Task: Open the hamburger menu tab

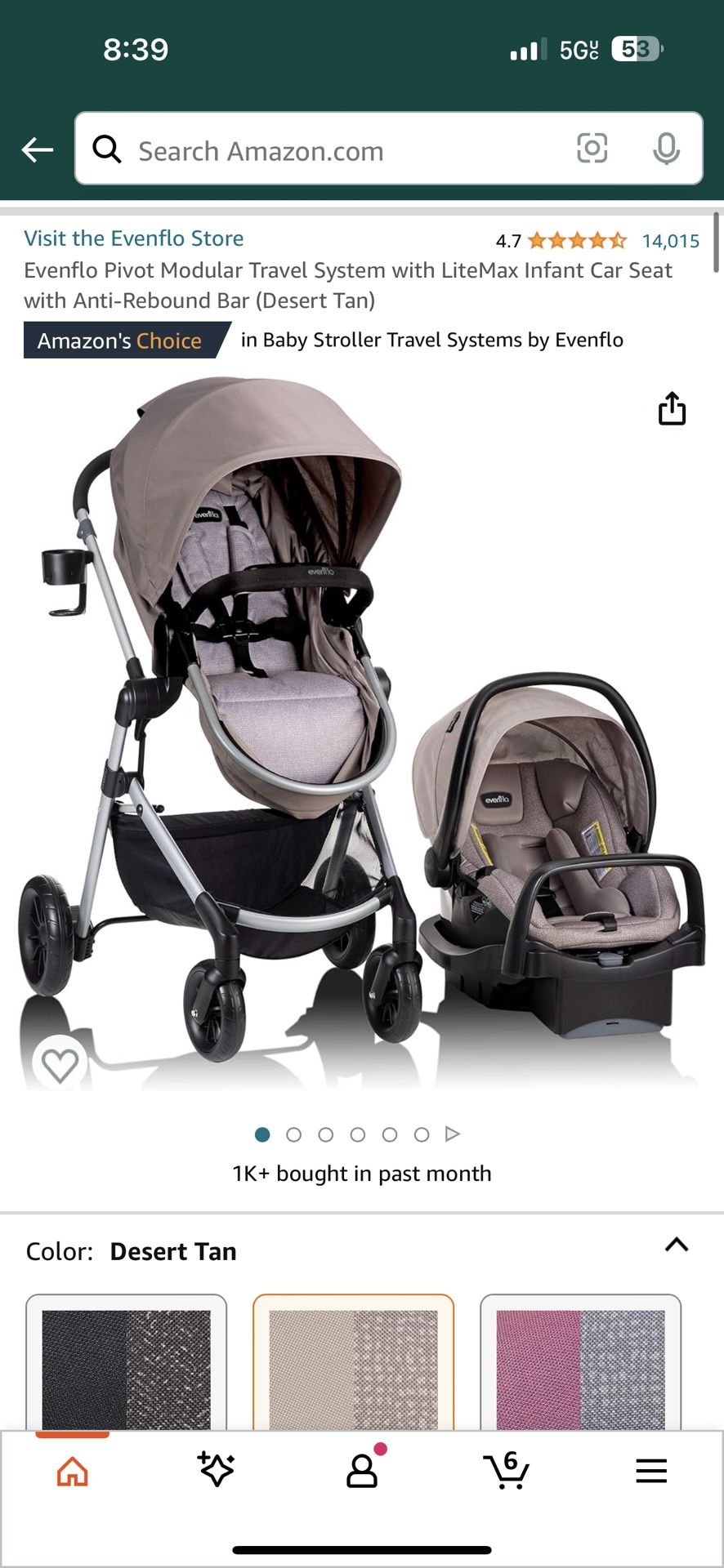Action: [x=651, y=1471]
